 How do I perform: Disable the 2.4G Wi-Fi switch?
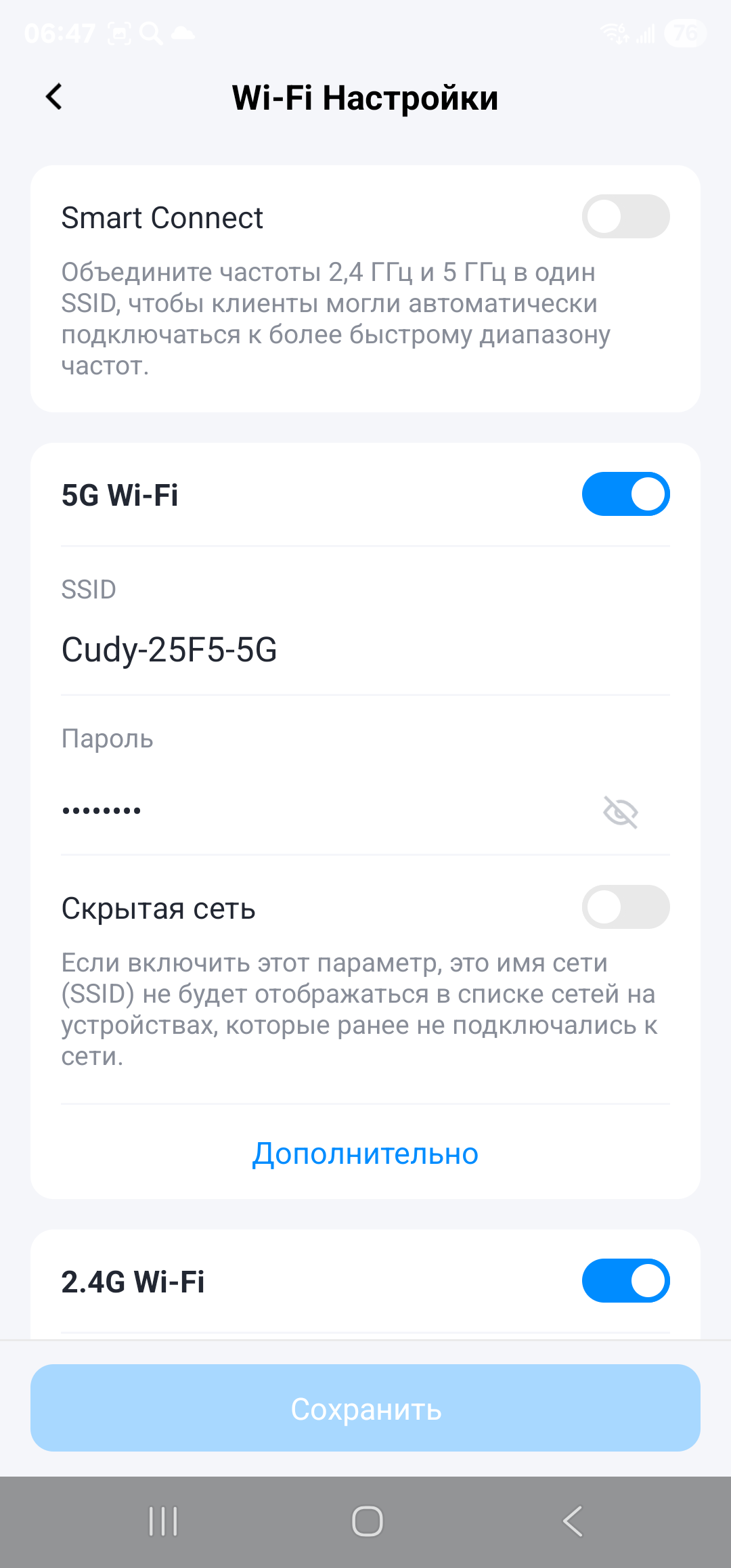(625, 1281)
